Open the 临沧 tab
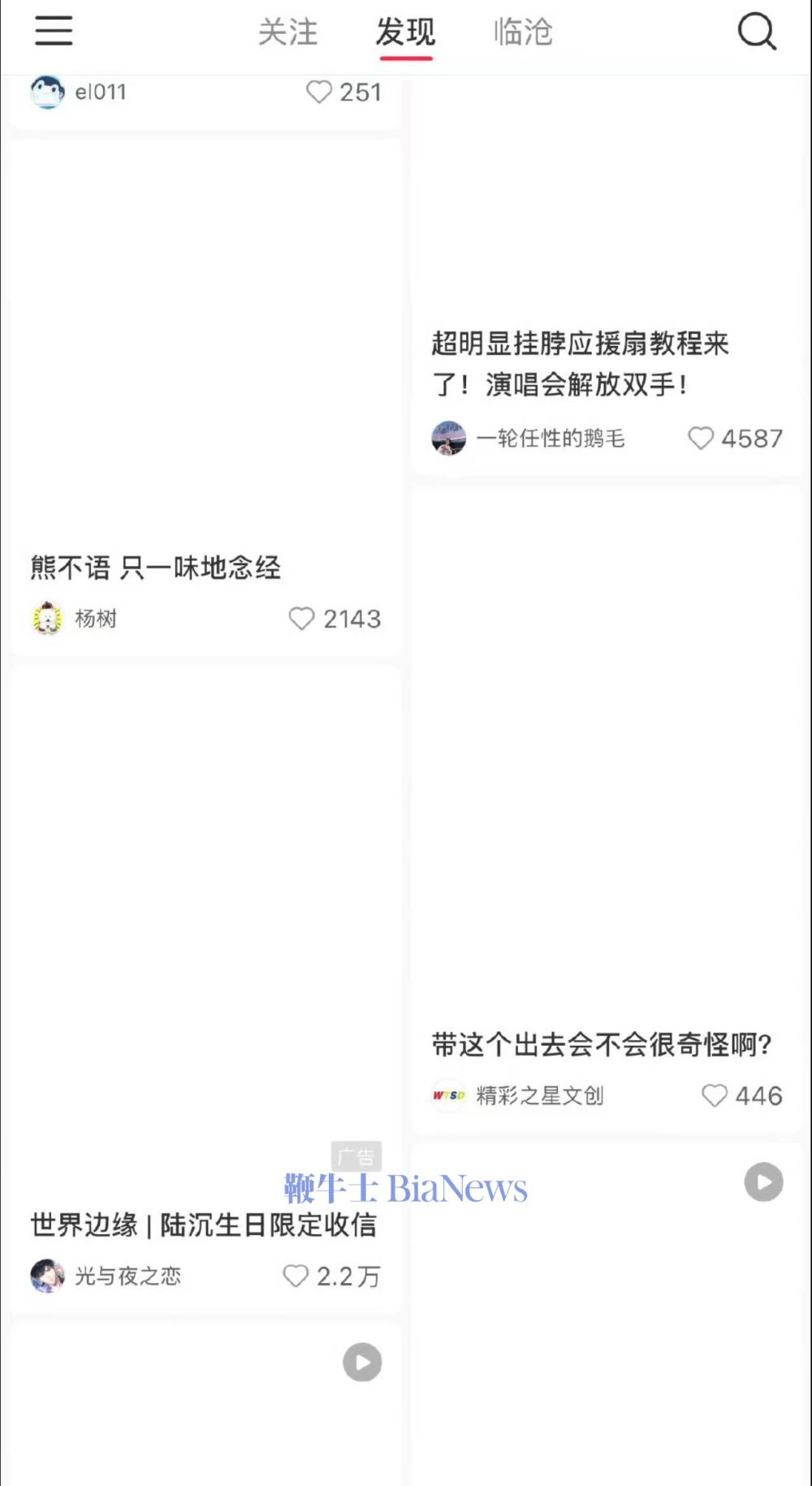Image resolution: width=812 pixels, height=1486 pixels. click(523, 32)
